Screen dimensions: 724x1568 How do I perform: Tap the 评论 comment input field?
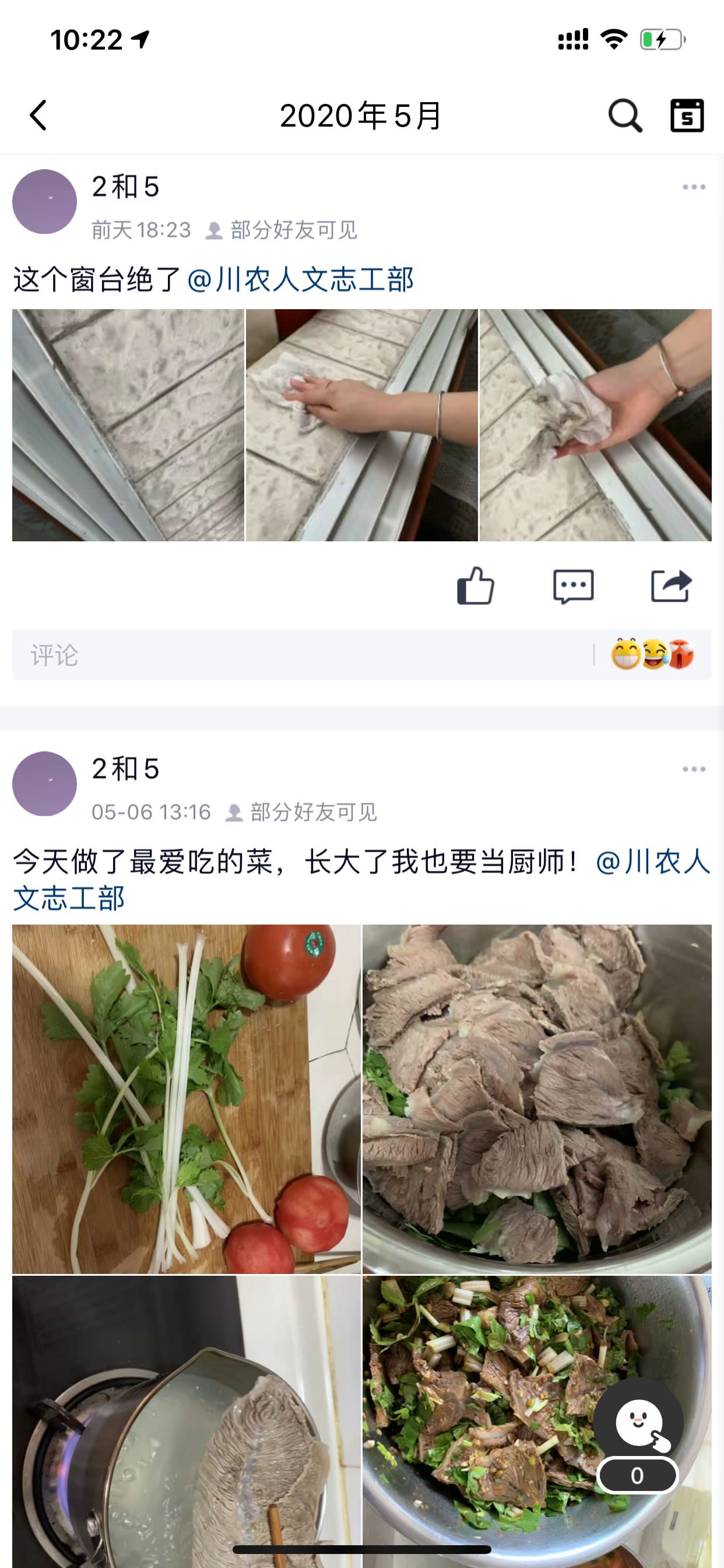coord(298,655)
